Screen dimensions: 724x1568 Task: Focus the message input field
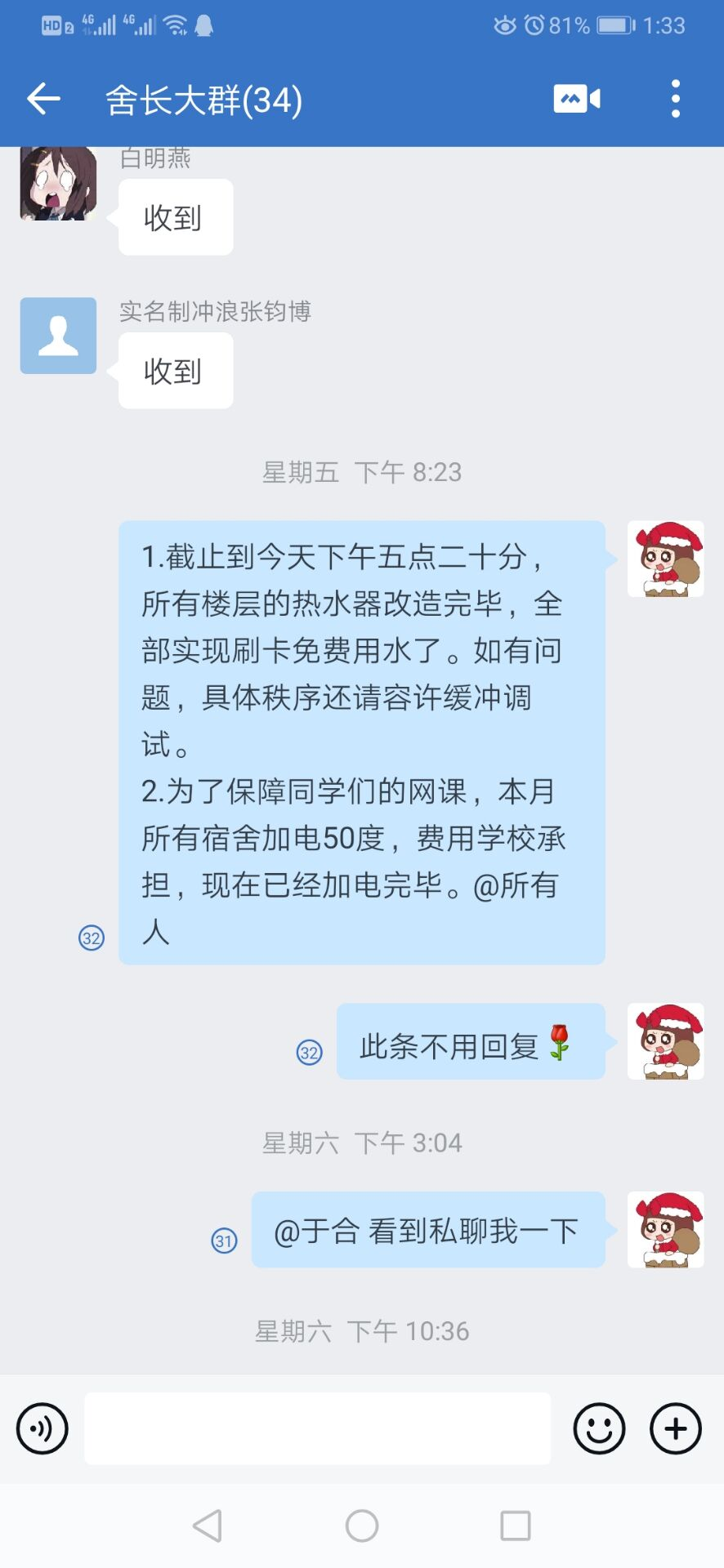(x=317, y=1428)
